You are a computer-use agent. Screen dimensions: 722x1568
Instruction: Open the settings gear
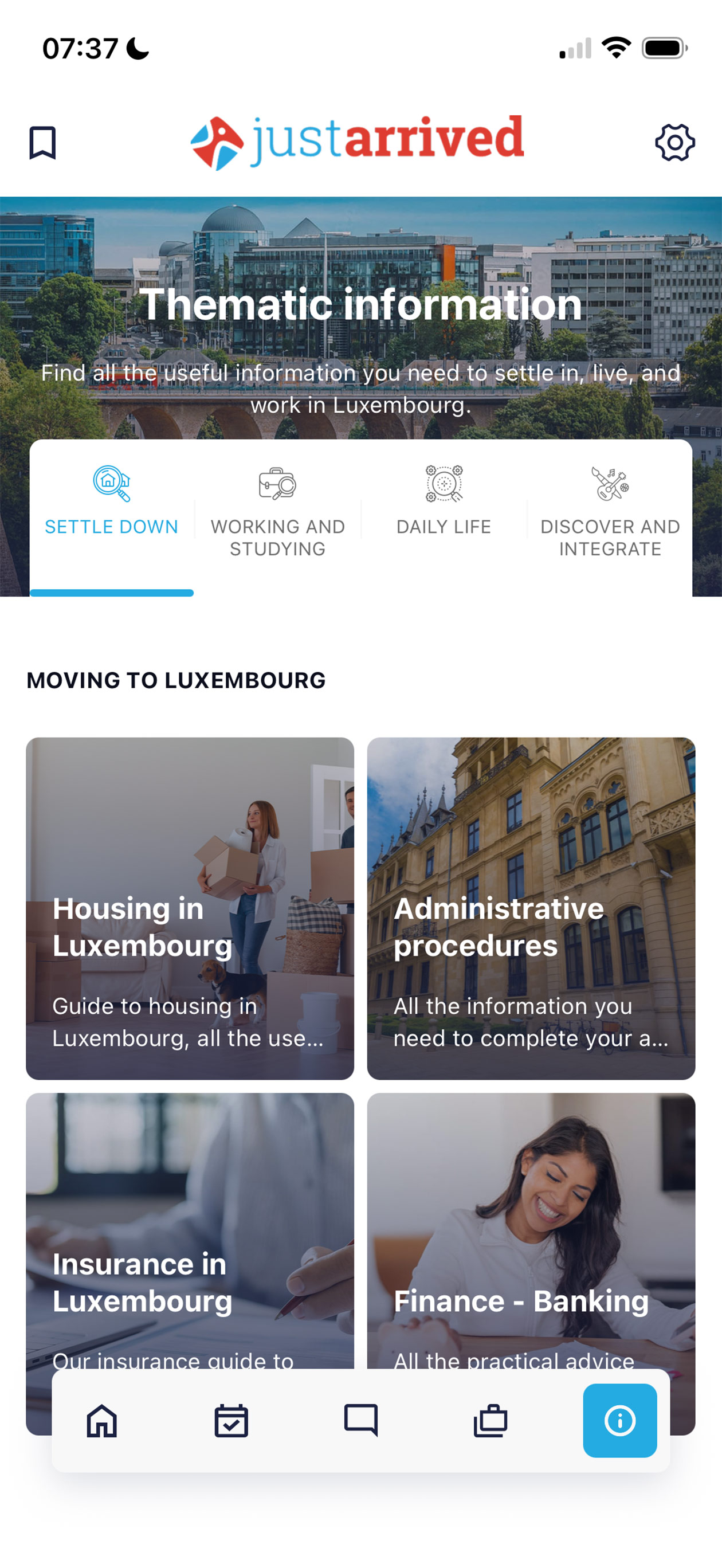tap(674, 143)
